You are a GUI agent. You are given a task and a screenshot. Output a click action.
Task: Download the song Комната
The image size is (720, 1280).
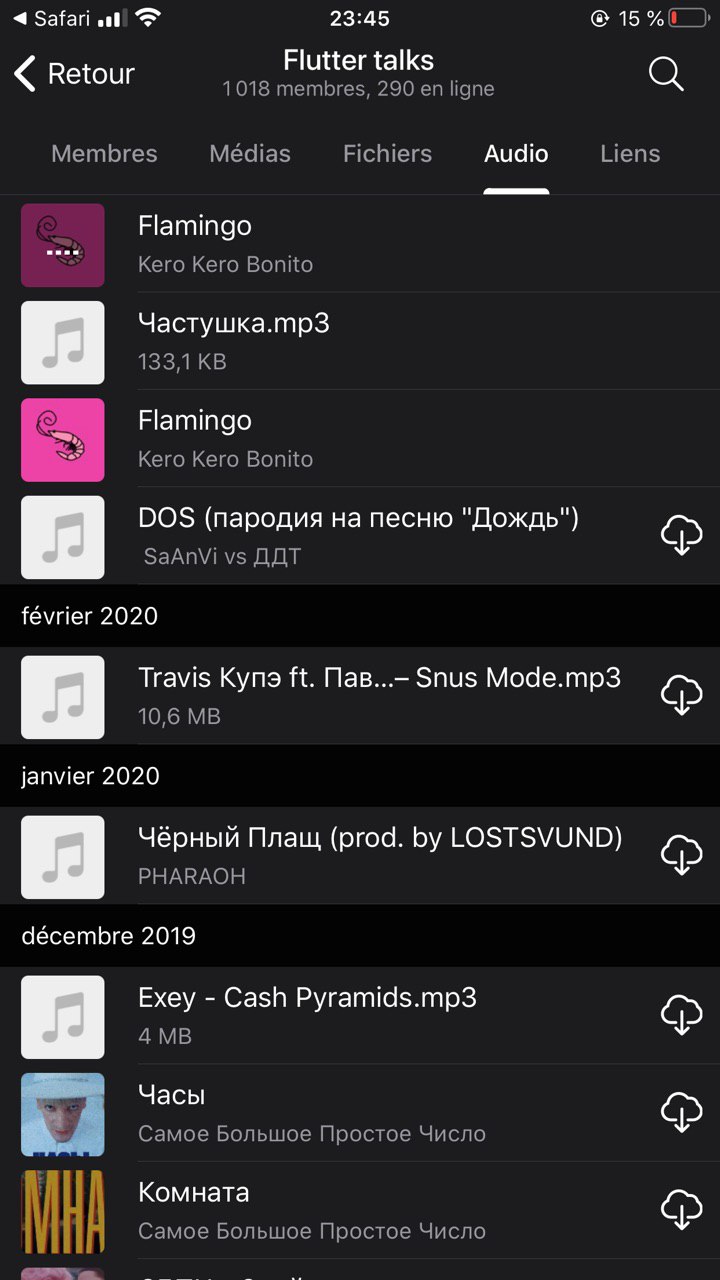point(682,1210)
